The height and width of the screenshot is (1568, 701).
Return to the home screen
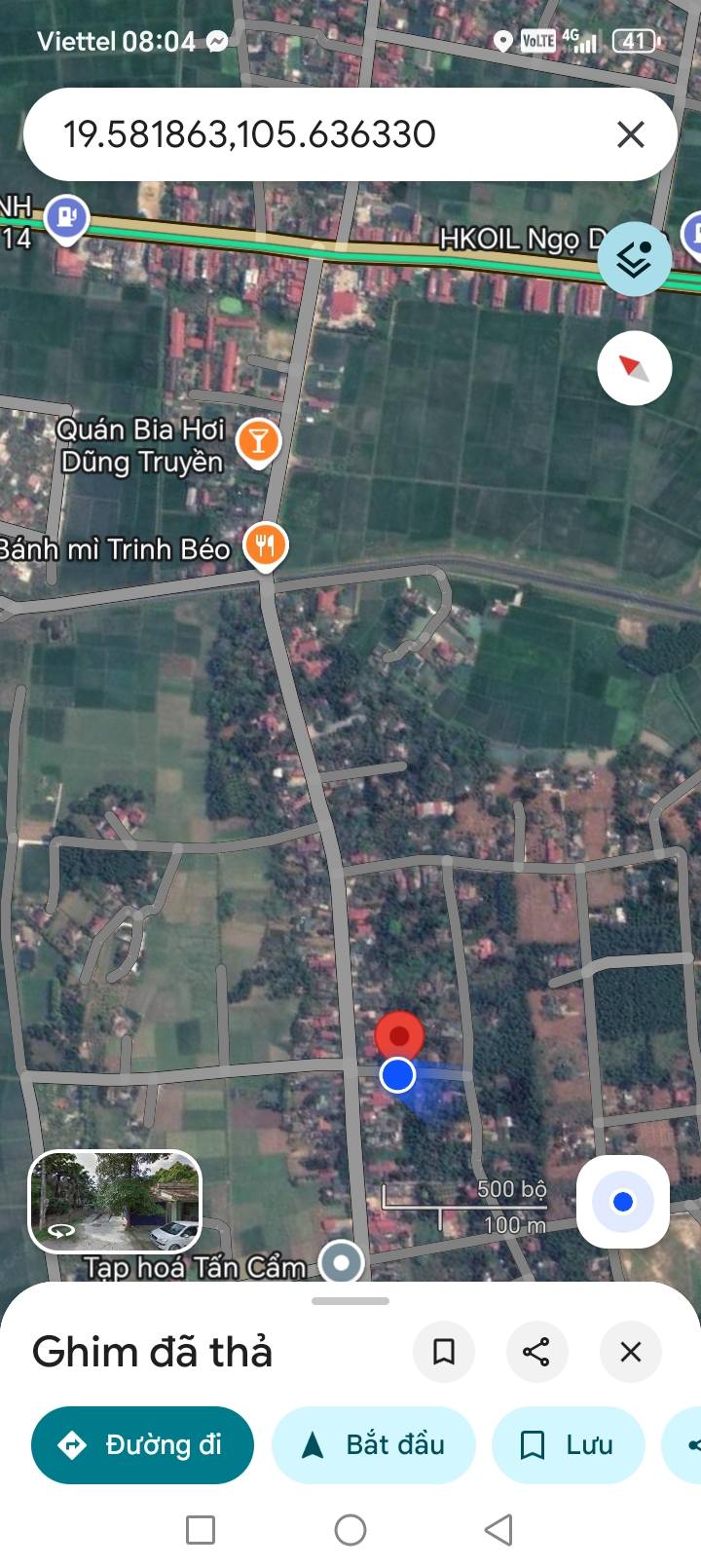tap(350, 1530)
